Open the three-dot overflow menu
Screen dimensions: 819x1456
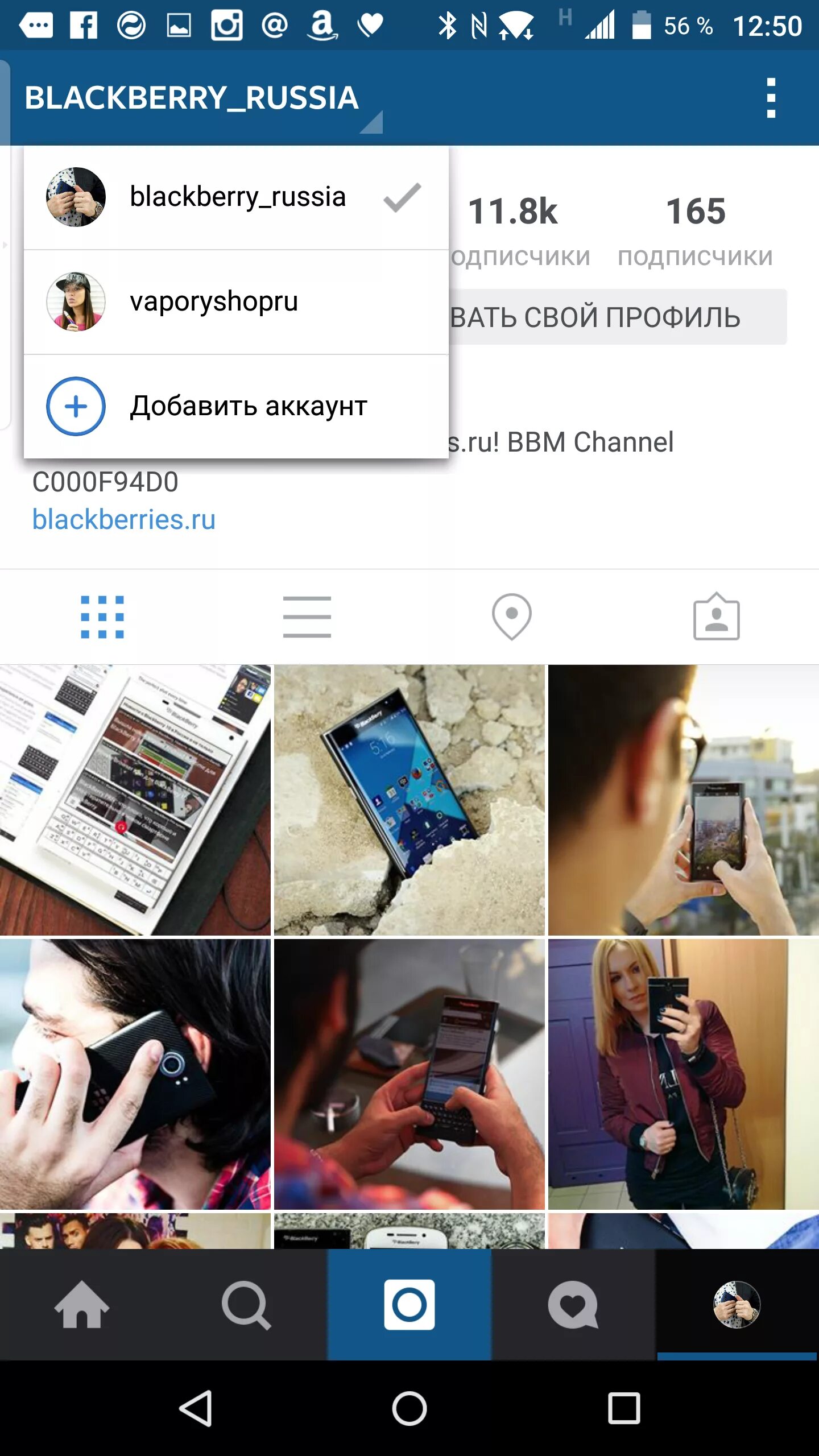[771, 98]
